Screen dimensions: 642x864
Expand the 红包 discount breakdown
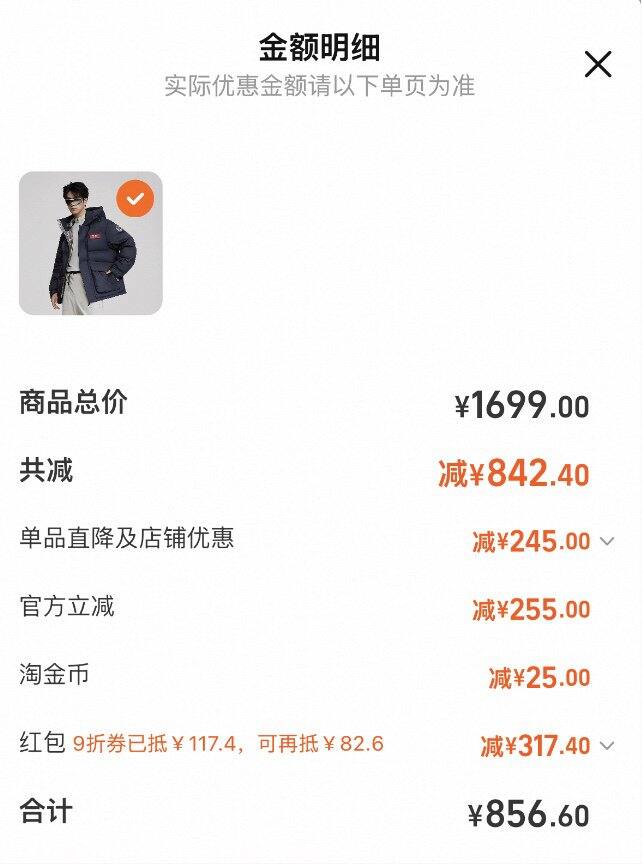(x=606, y=745)
